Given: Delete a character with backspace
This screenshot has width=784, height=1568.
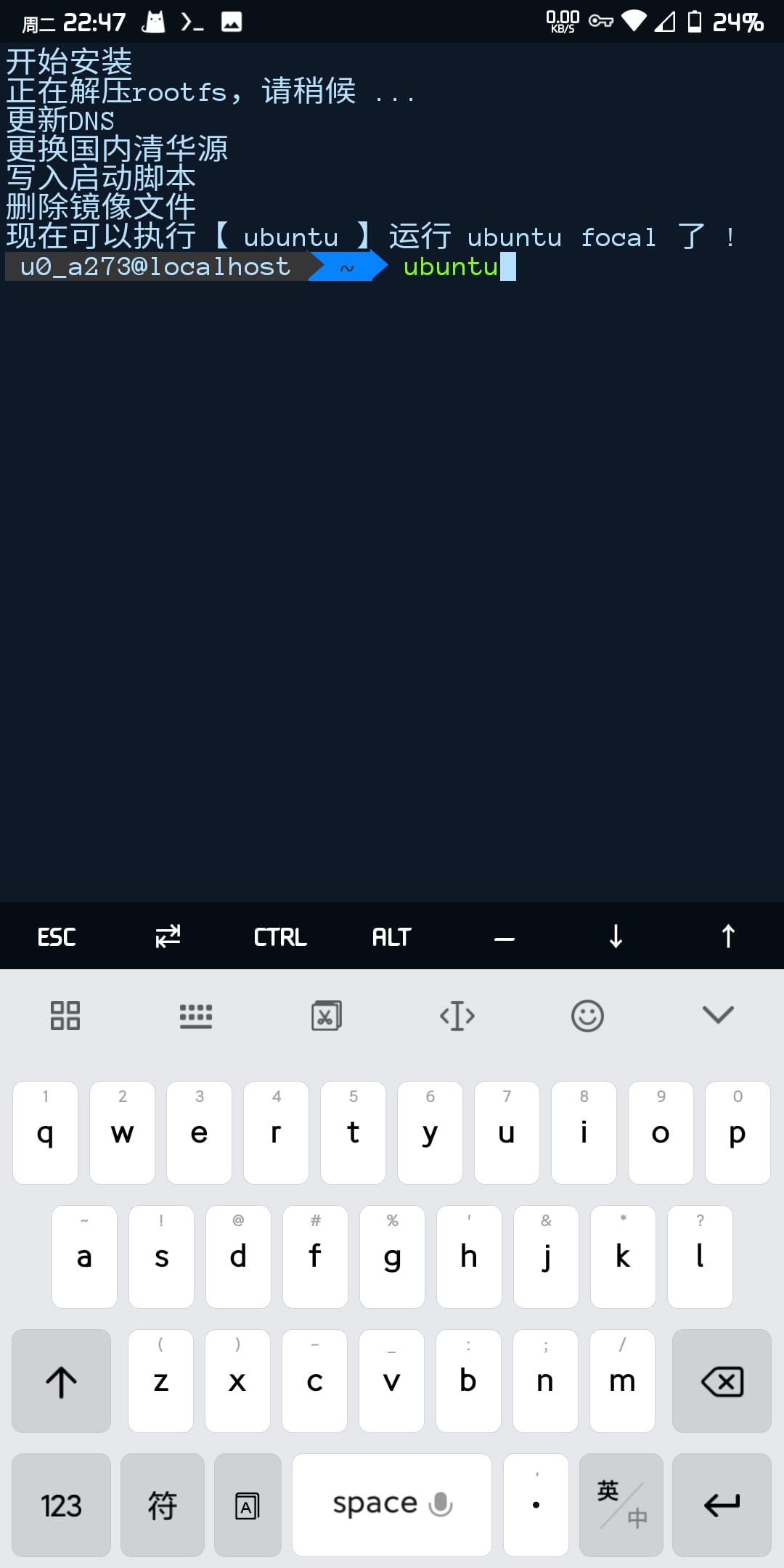Looking at the screenshot, I should pyautogui.click(x=722, y=1381).
